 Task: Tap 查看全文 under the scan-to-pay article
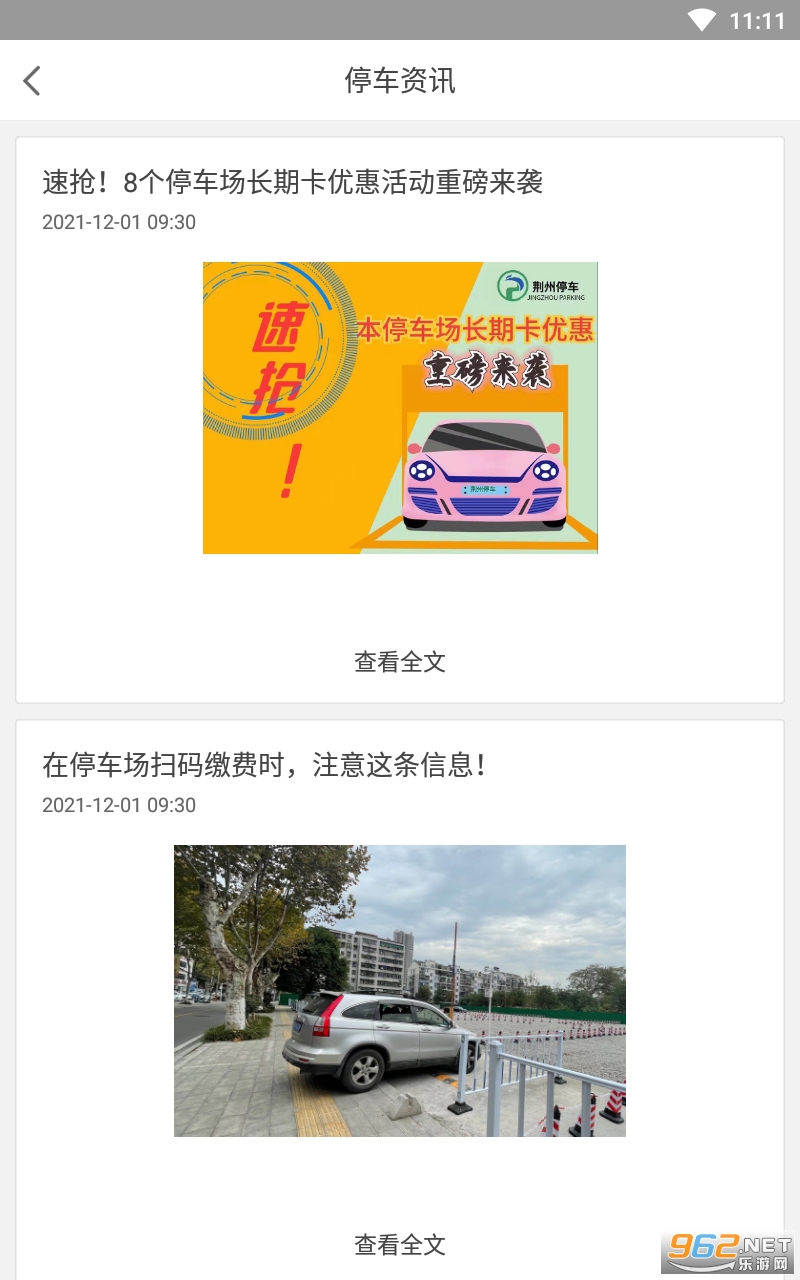pyautogui.click(x=399, y=1244)
